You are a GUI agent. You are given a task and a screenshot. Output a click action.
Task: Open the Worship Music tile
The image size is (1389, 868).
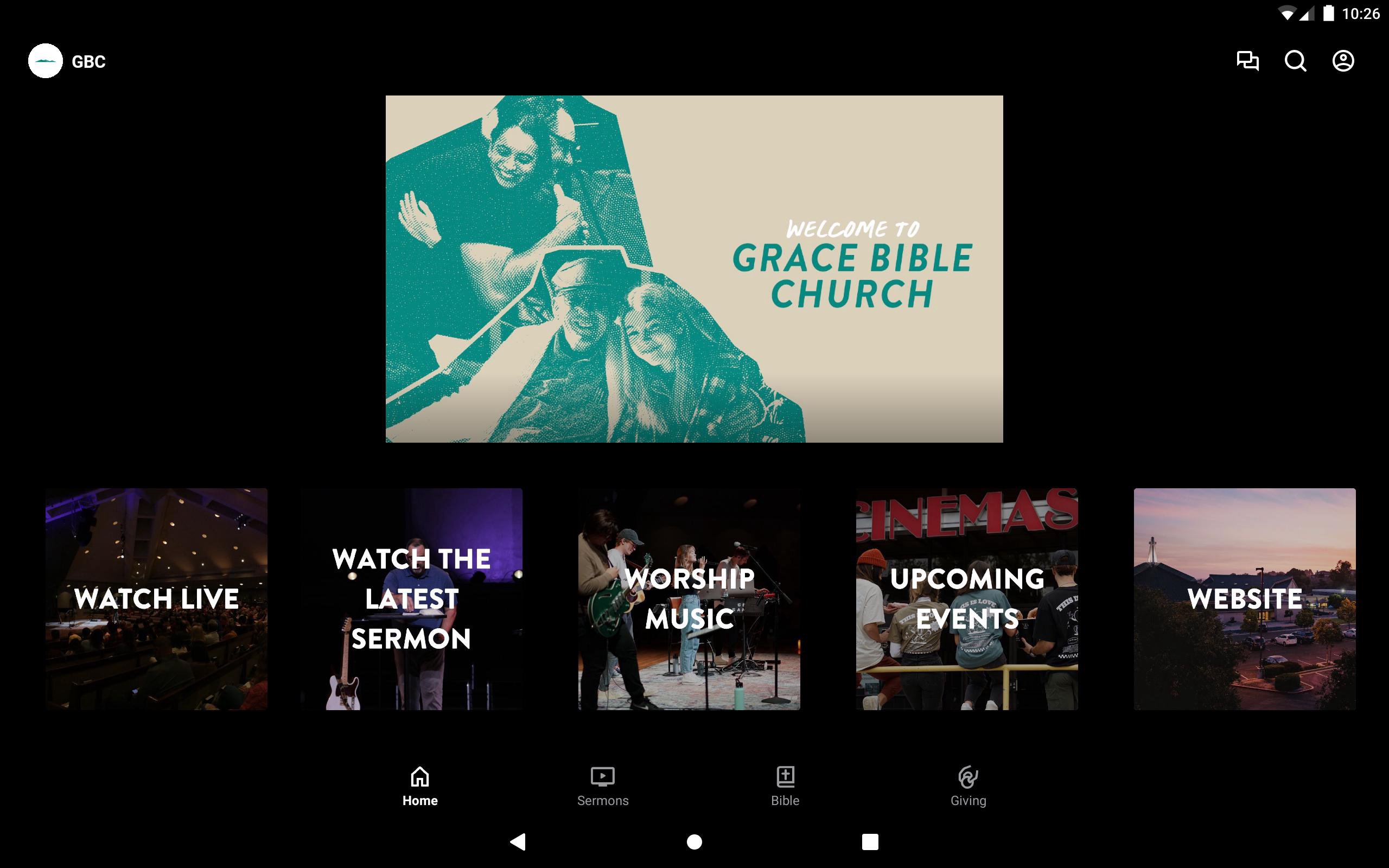[x=689, y=599]
